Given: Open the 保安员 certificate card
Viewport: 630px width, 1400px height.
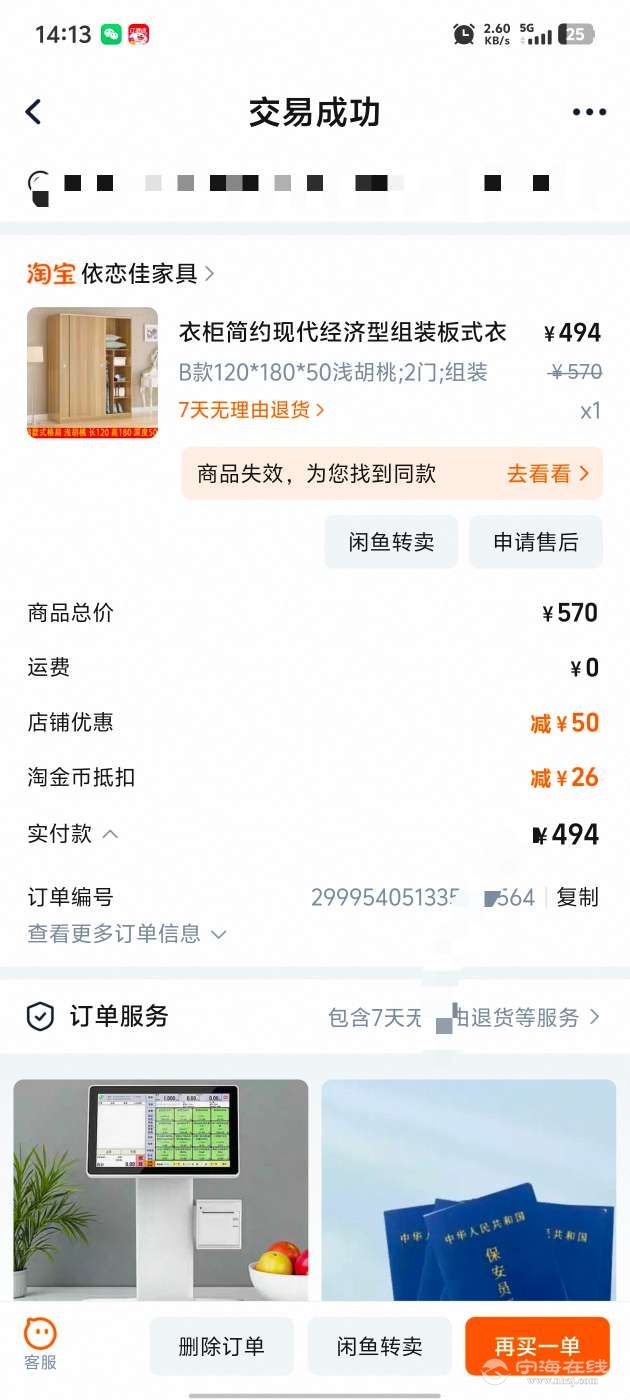Looking at the screenshot, I should coord(468,1190).
